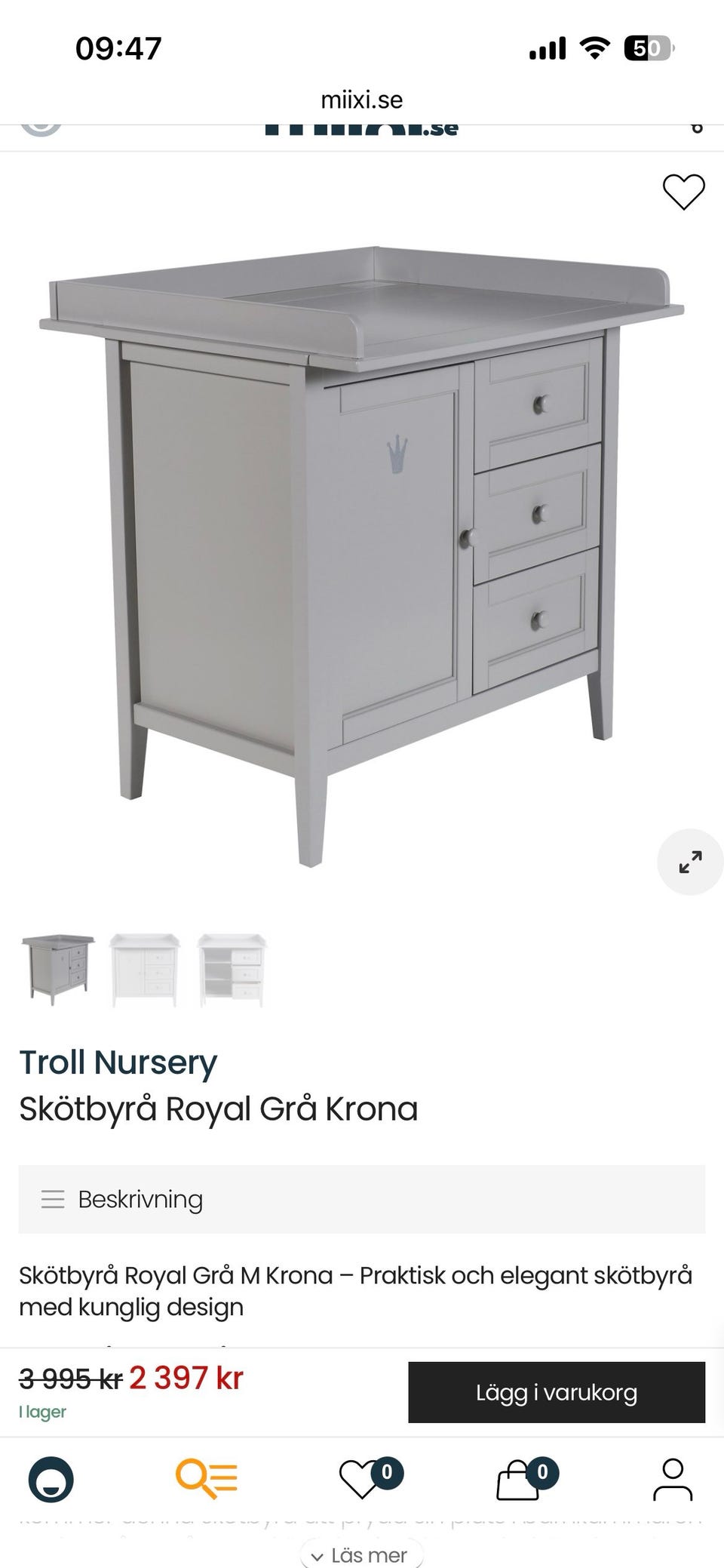The height and width of the screenshot is (1568, 724).
Task: Go to the miixi home icon
Action: point(52,1477)
